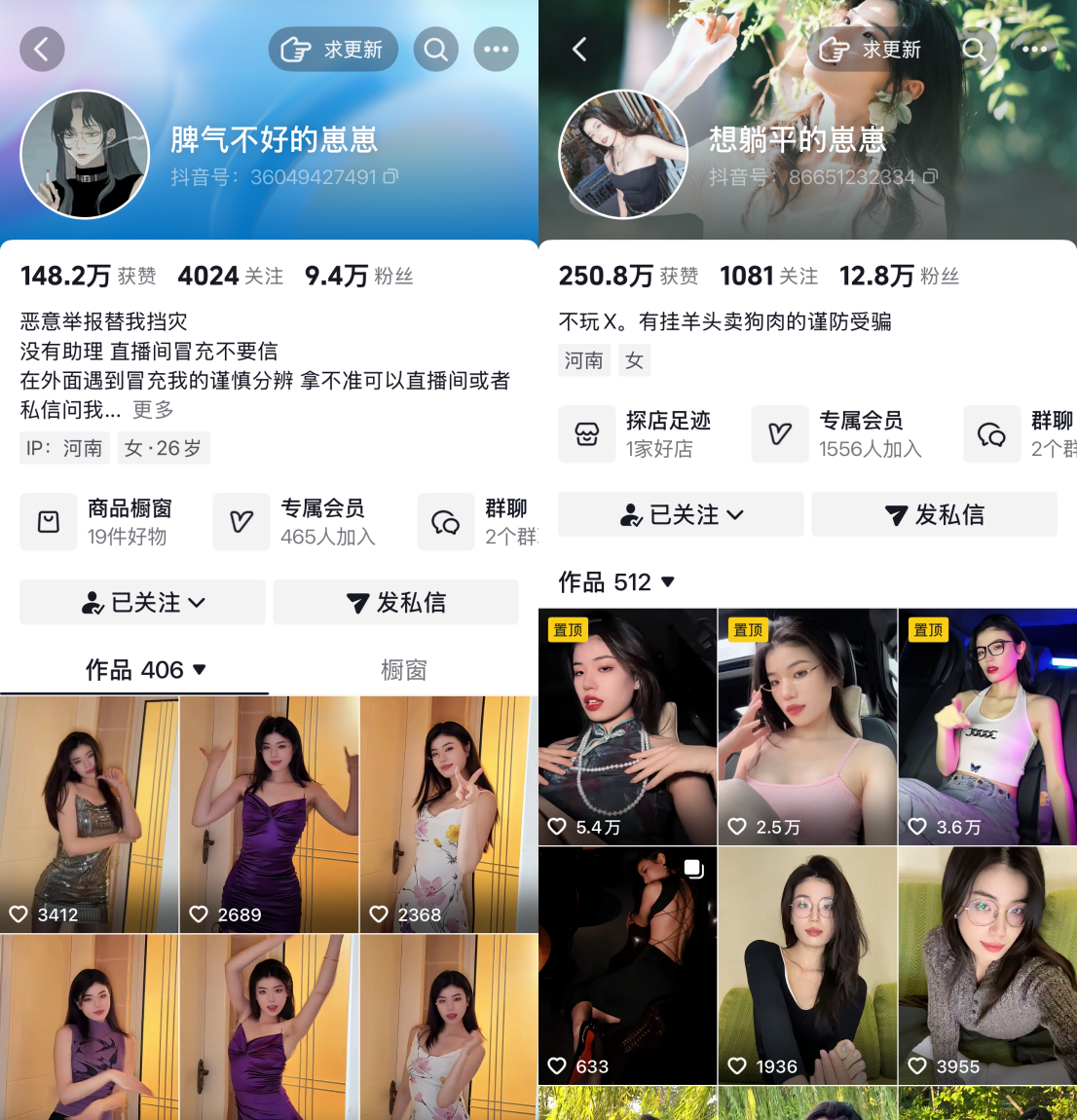Open the post with 3955 likes

[987, 966]
